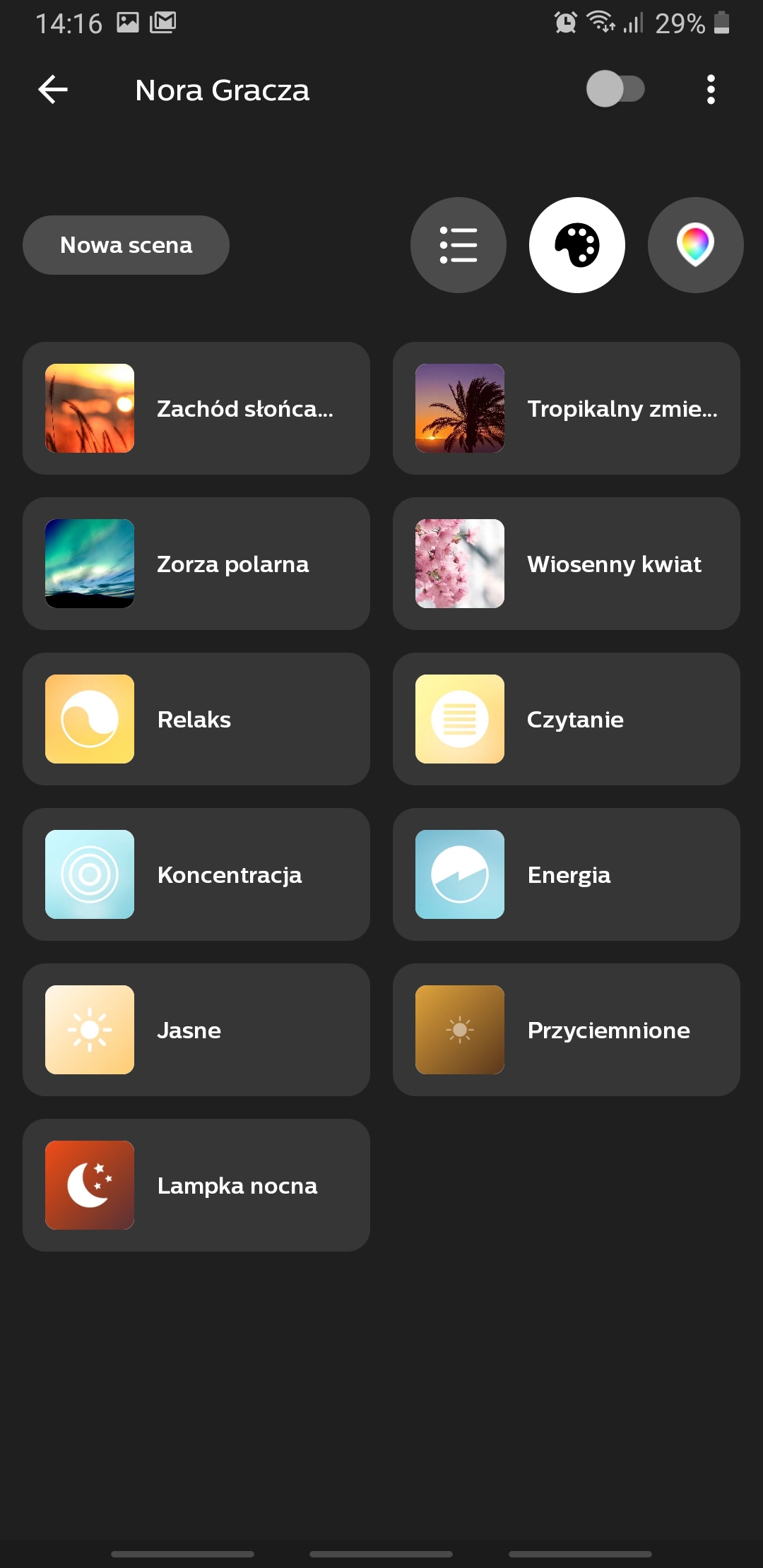763x1568 pixels.
Task: Start the Energia scene
Action: tap(567, 874)
